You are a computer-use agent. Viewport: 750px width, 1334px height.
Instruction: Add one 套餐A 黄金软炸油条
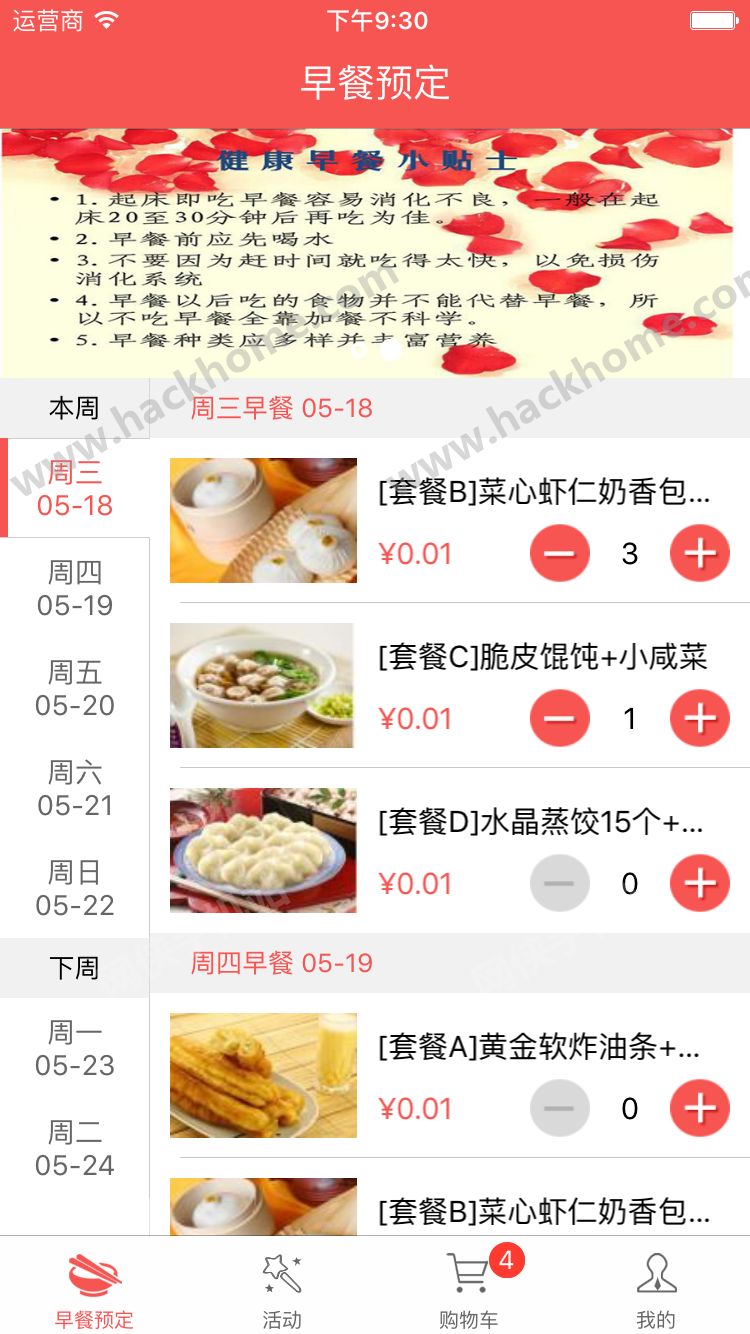coord(700,1108)
